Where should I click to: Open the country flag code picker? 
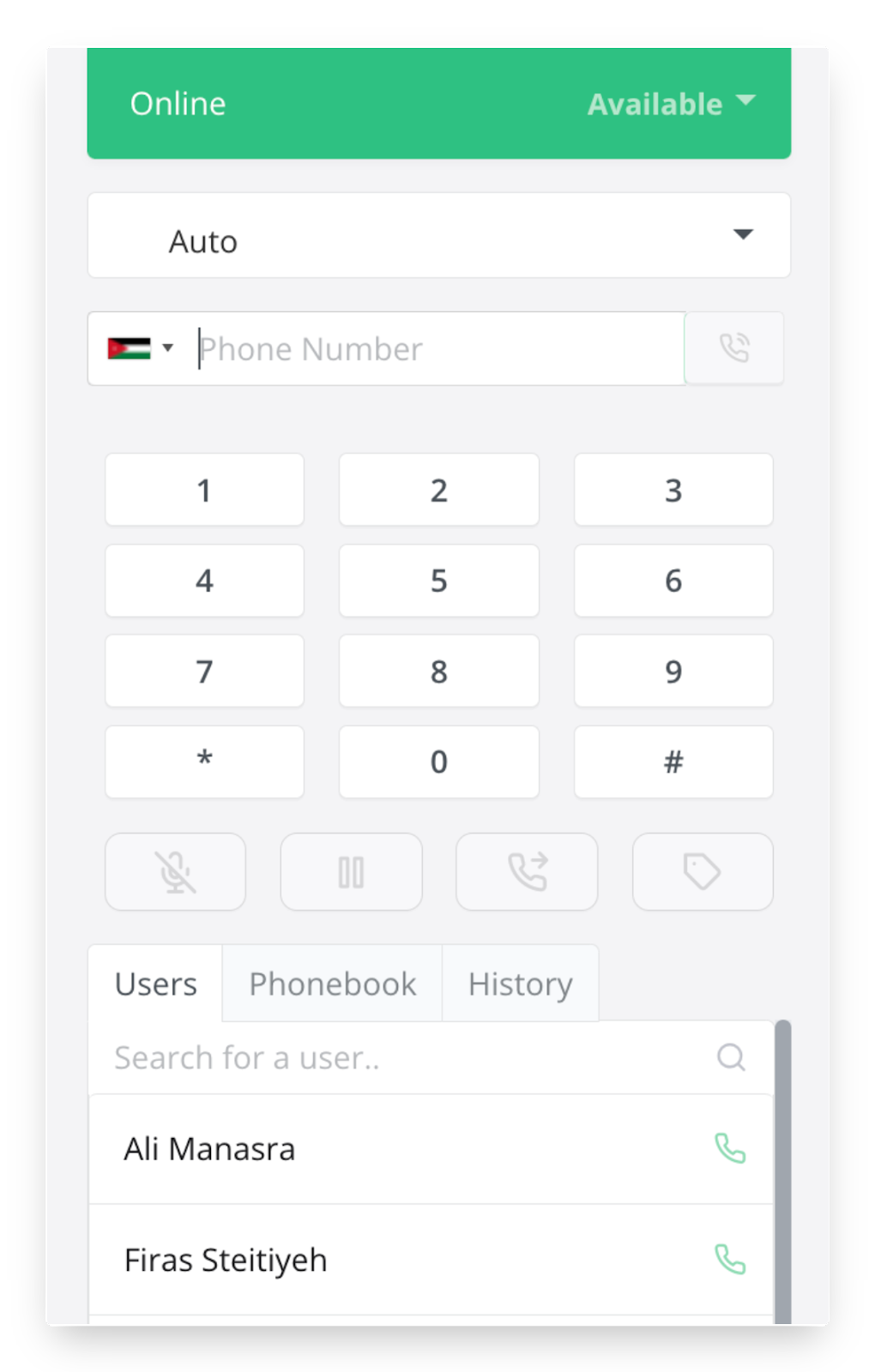point(141,348)
